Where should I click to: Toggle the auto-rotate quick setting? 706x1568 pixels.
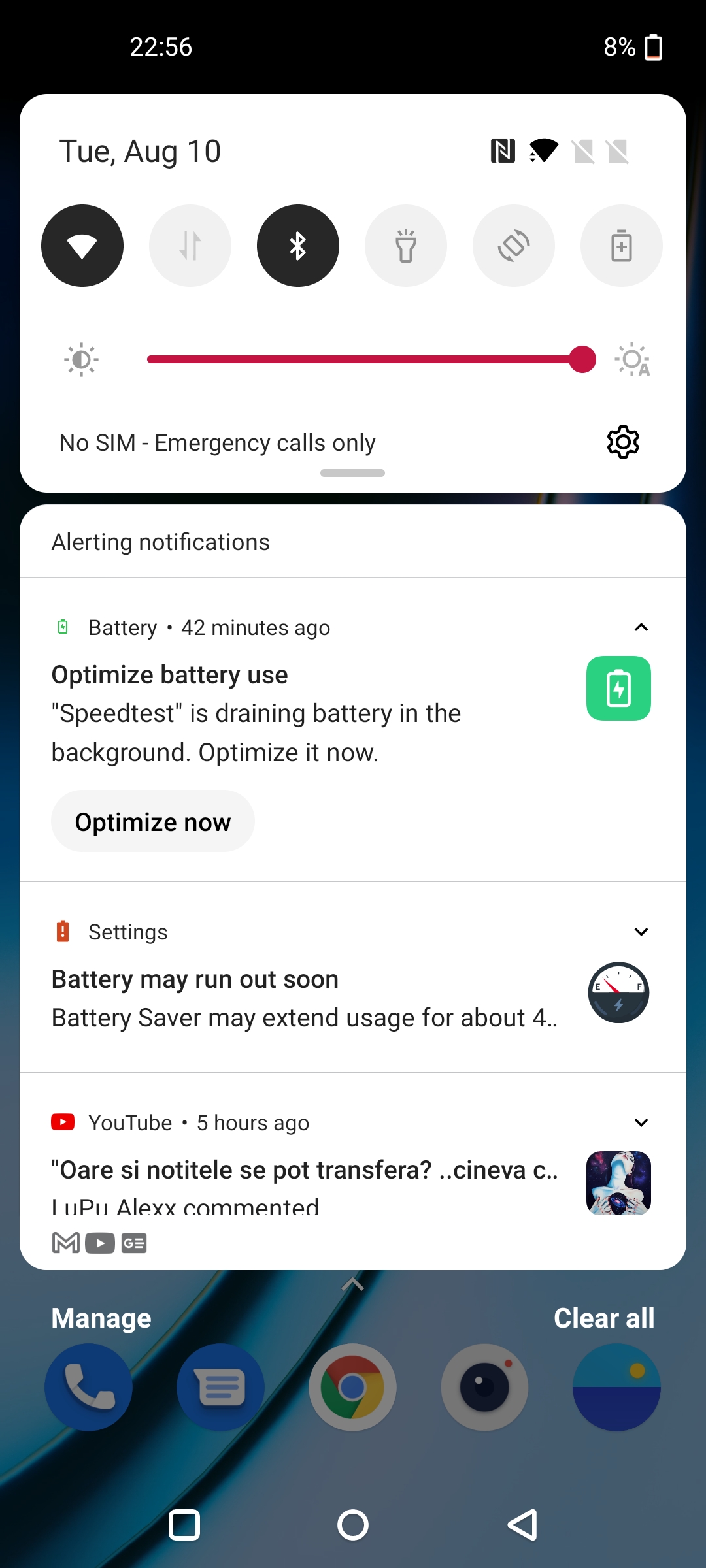(x=514, y=246)
